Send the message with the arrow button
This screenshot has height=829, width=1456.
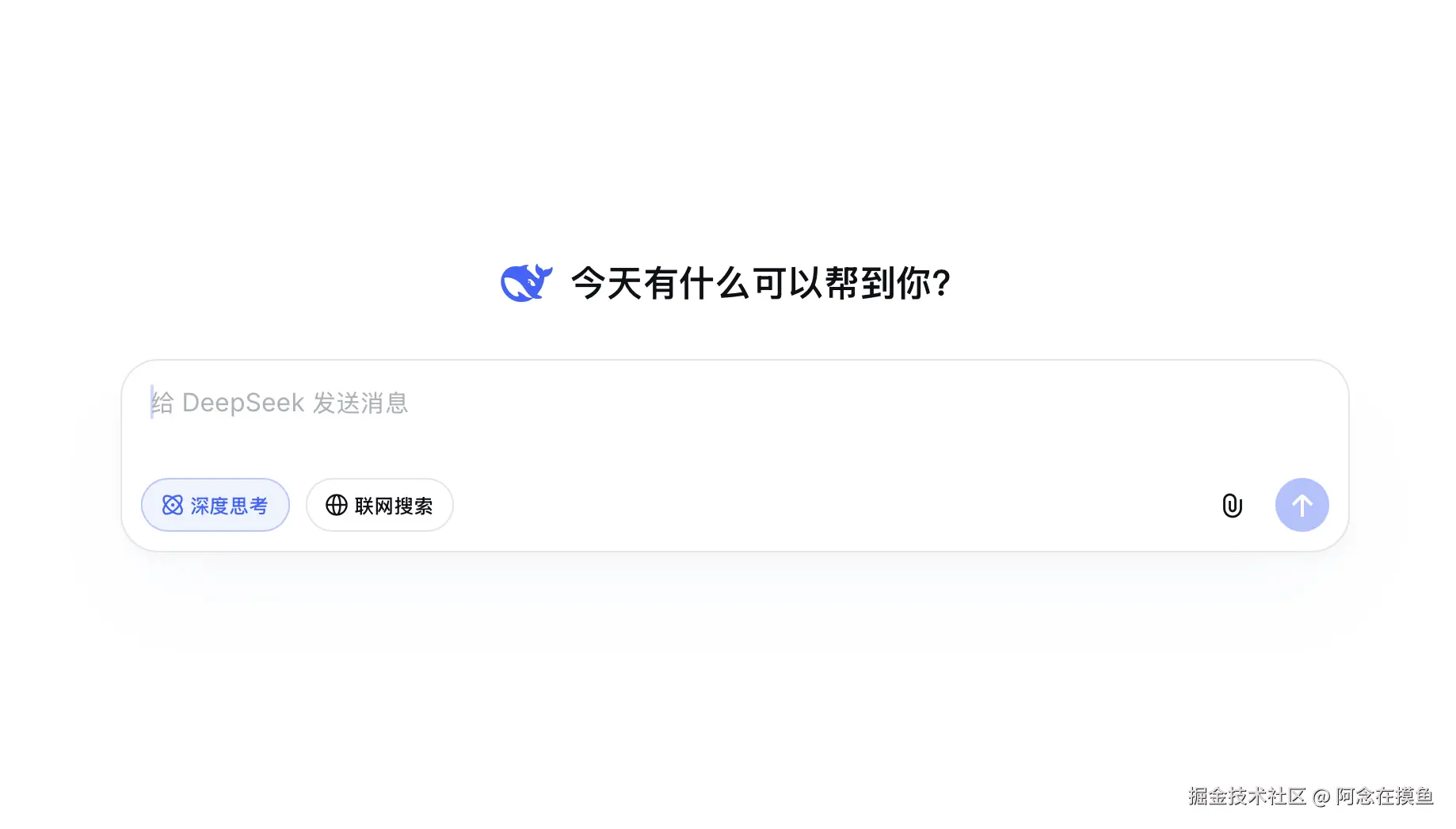(x=1302, y=505)
